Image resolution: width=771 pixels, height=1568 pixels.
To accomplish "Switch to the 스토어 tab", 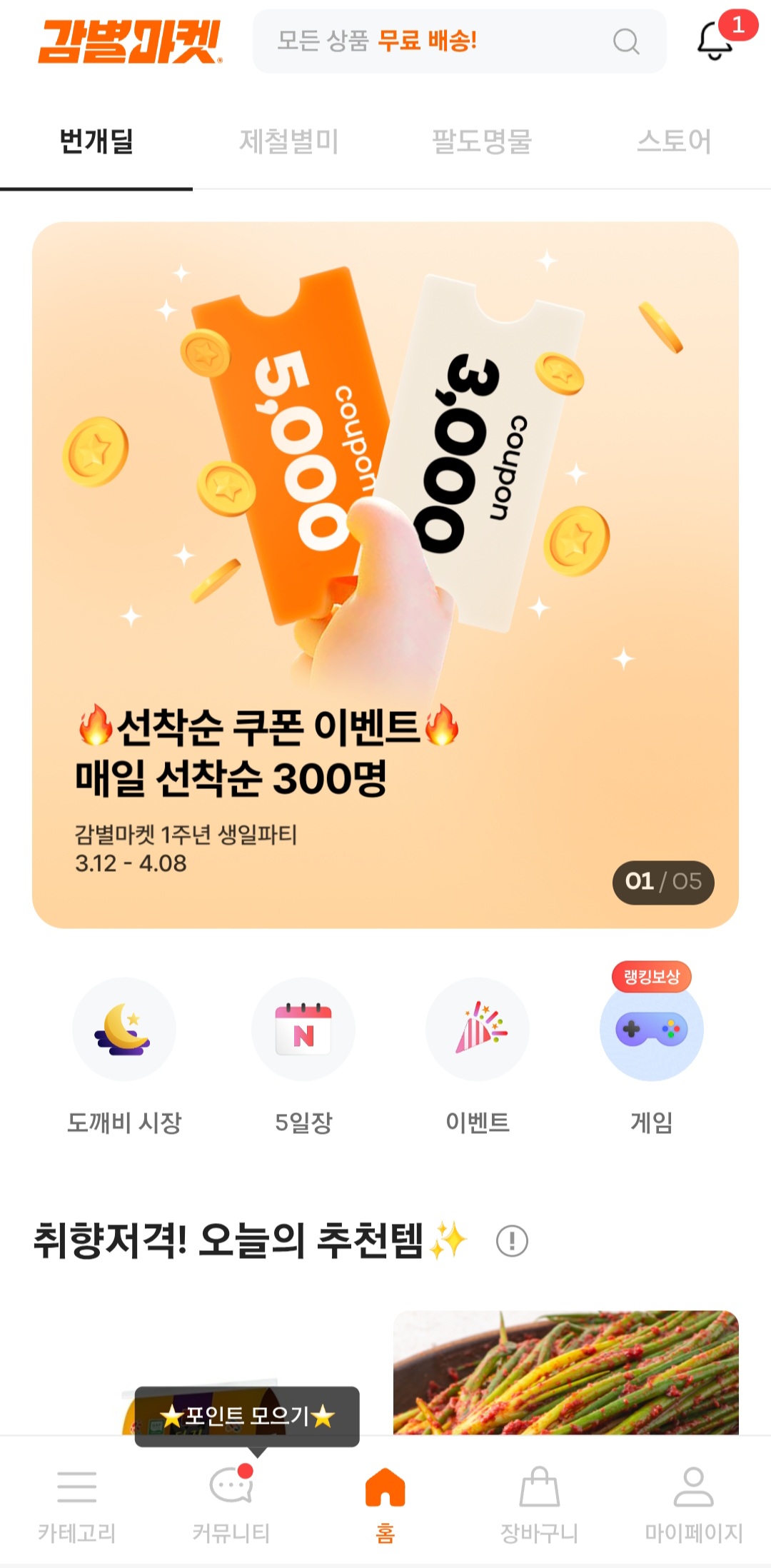I will [x=674, y=141].
